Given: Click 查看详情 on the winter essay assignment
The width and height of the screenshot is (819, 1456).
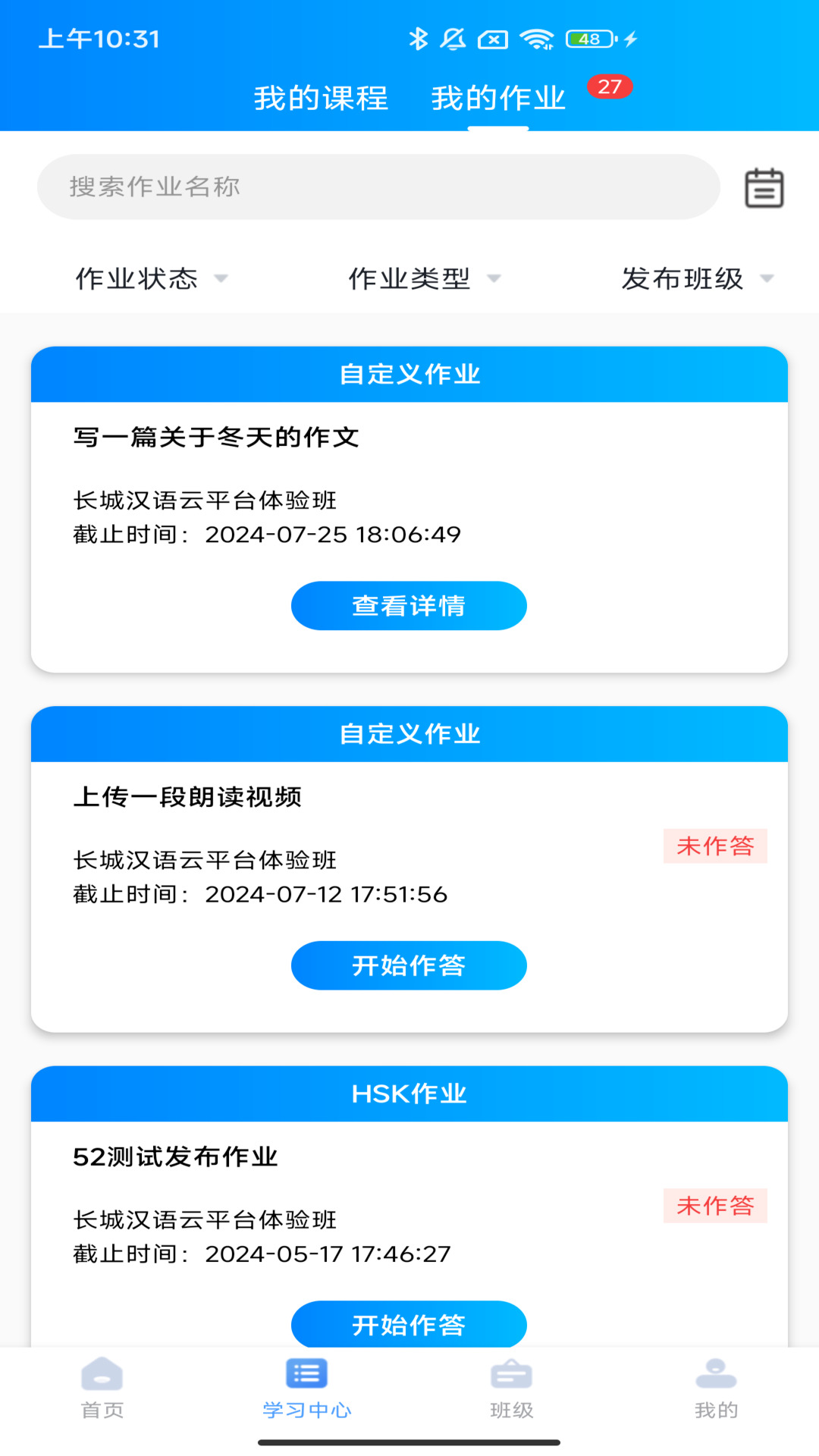Looking at the screenshot, I should [x=409, y=605].
